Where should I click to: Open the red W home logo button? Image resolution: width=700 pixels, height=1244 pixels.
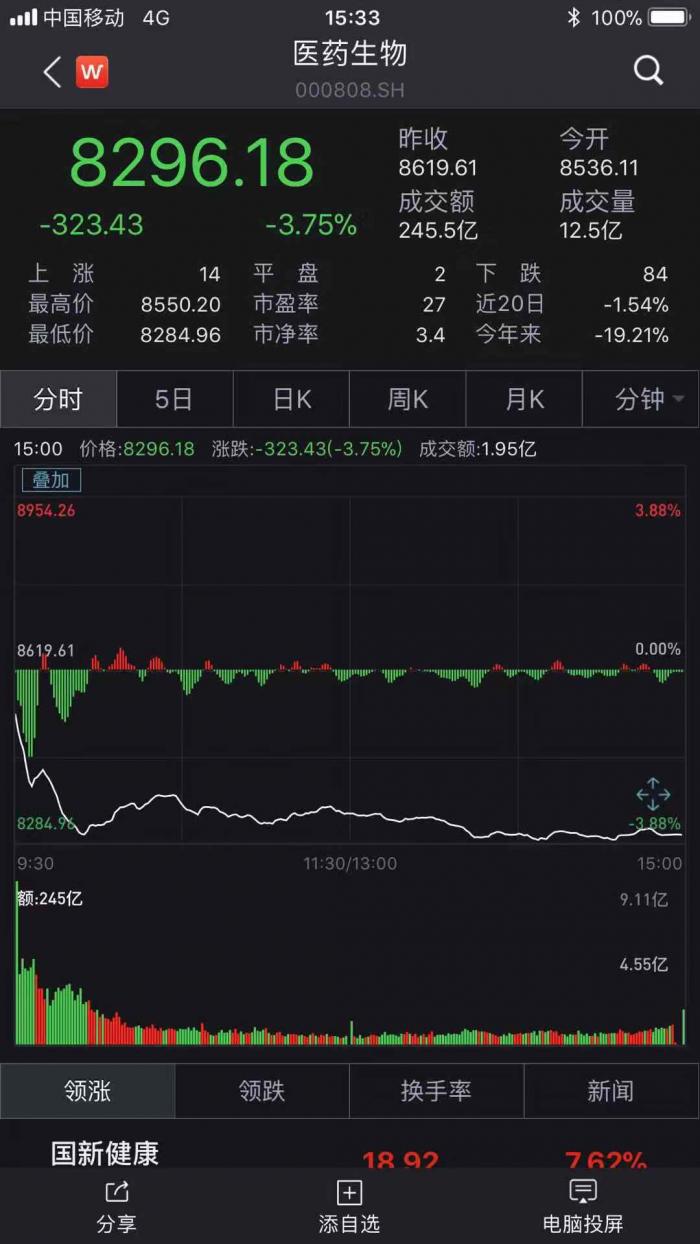tap(92, 71)
